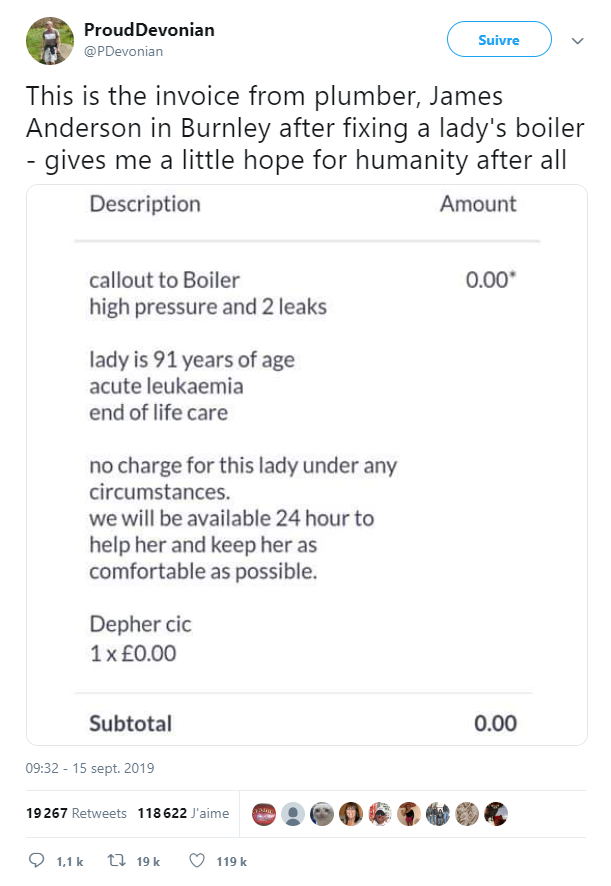Open ProudDevonian's profile picture

[49, 41]
